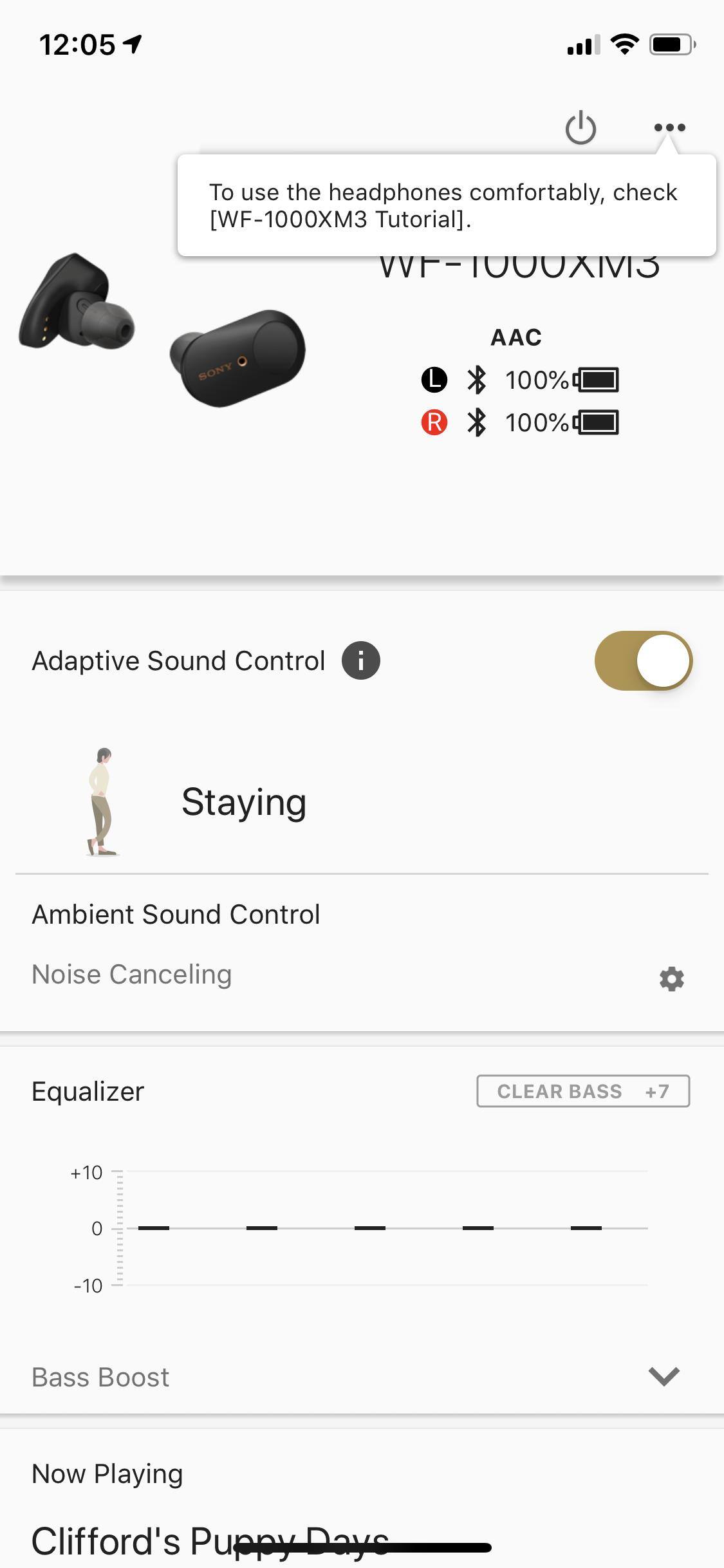Open the WF-1000XM3 Tutorial tooltip
Viewport: 724px width, 1568px height.
(x=446, y=205)
